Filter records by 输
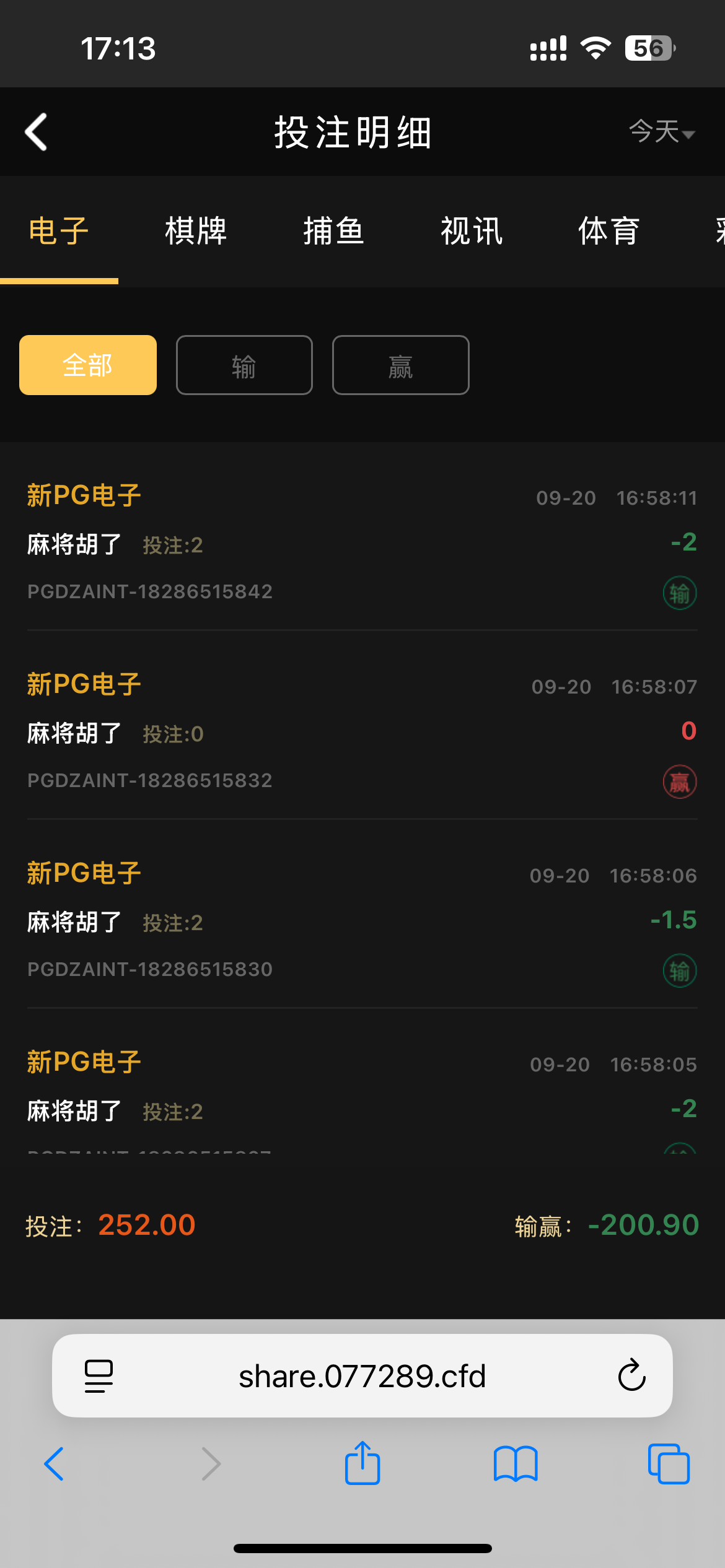The height and width of the screenshot is (1568, 725). (x=244, y=365)
